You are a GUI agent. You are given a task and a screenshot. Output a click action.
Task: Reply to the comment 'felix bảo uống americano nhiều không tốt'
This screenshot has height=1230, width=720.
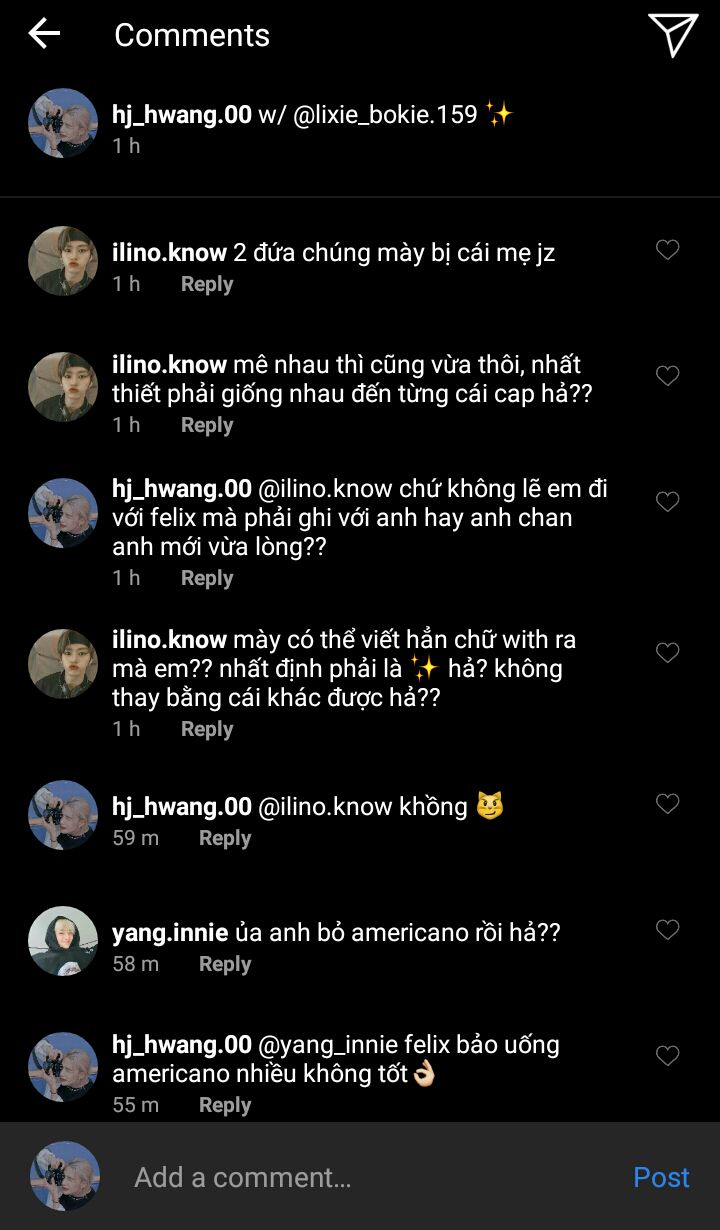pyautogui.click(x=225, y=1105)
